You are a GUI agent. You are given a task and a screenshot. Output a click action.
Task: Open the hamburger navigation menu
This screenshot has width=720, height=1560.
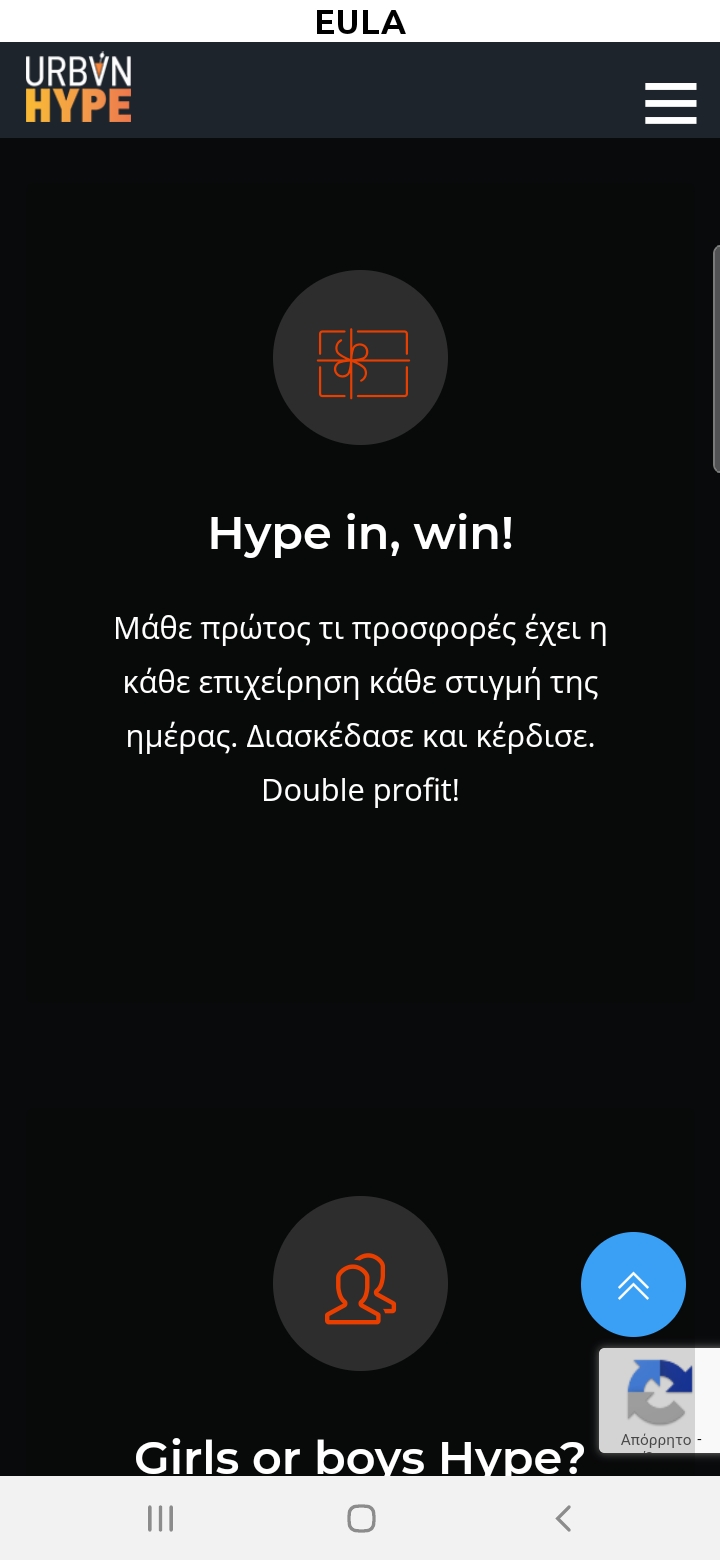pyautogui.click(x=670, y=102)
